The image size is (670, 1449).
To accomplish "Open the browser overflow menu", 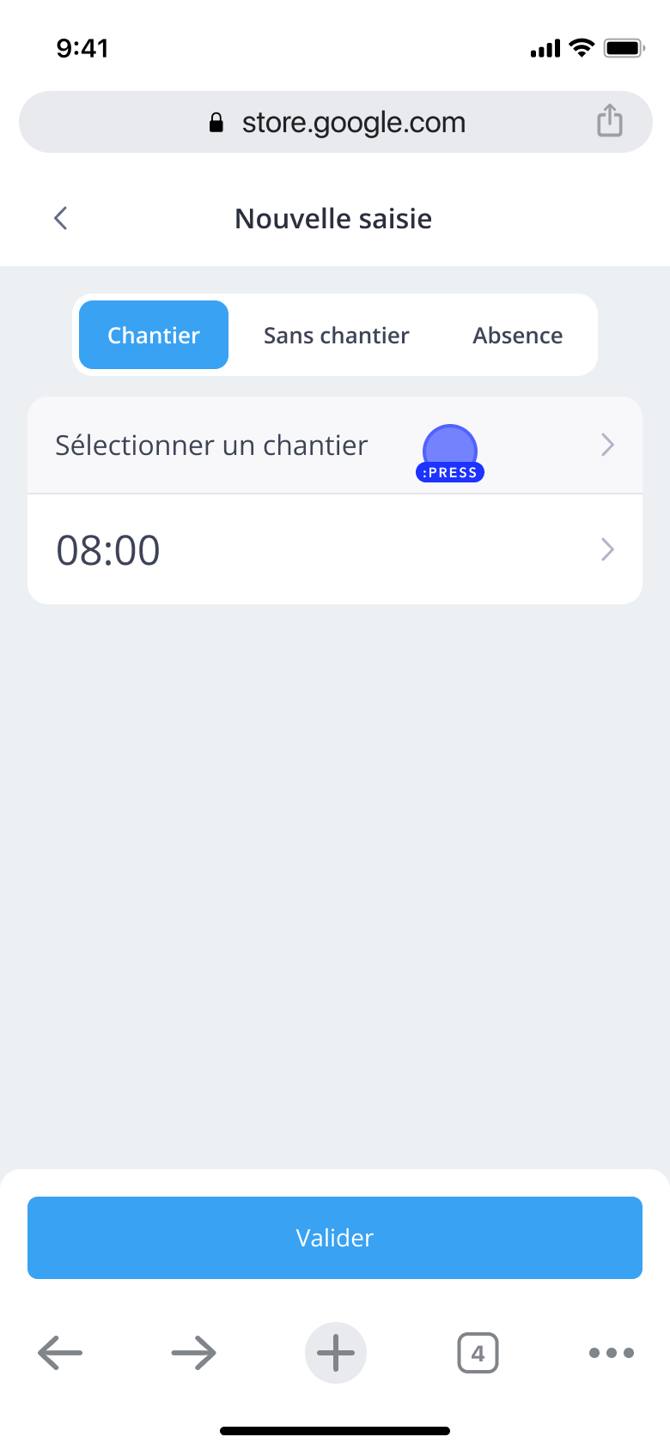I will [611, 1353].
